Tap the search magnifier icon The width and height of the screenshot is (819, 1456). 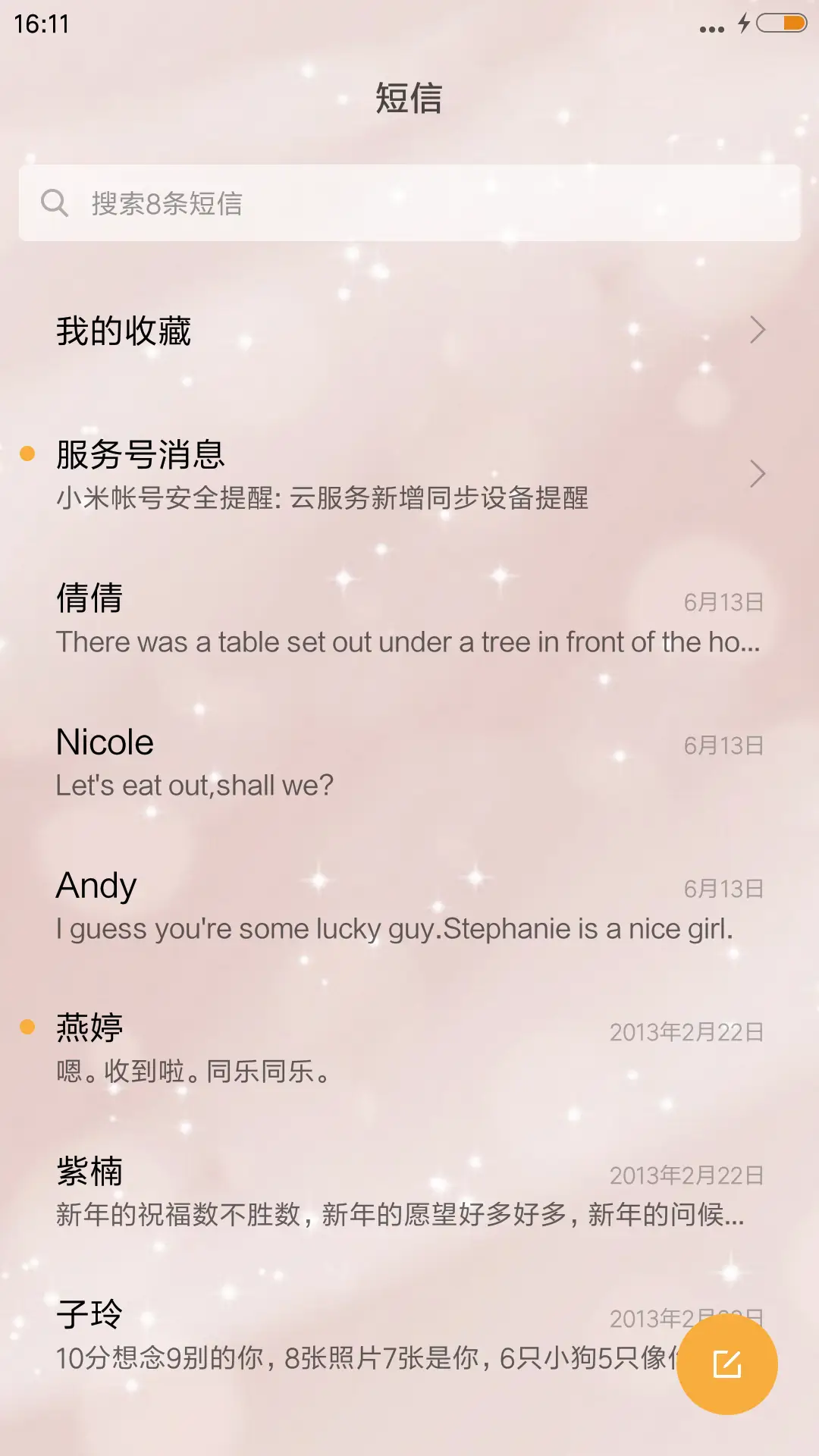click(x=56, y=202)
